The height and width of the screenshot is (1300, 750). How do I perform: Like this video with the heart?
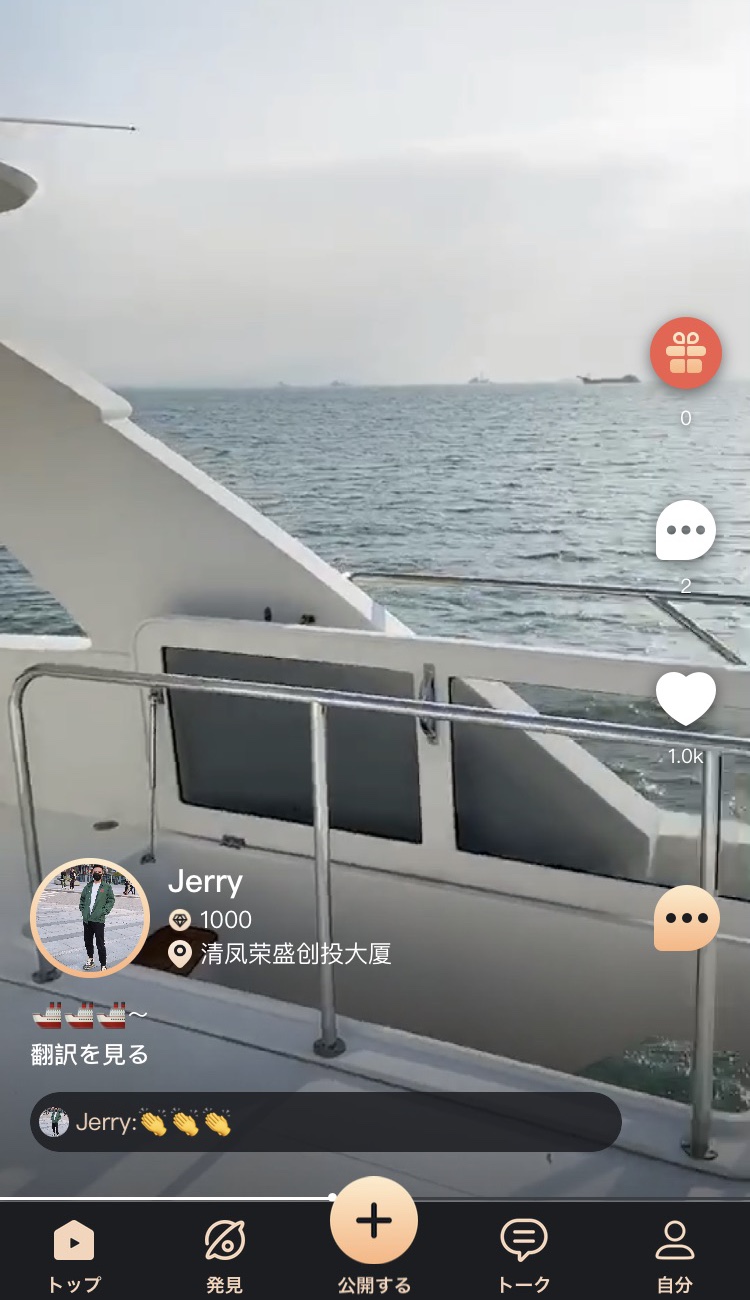coord(686,698)
